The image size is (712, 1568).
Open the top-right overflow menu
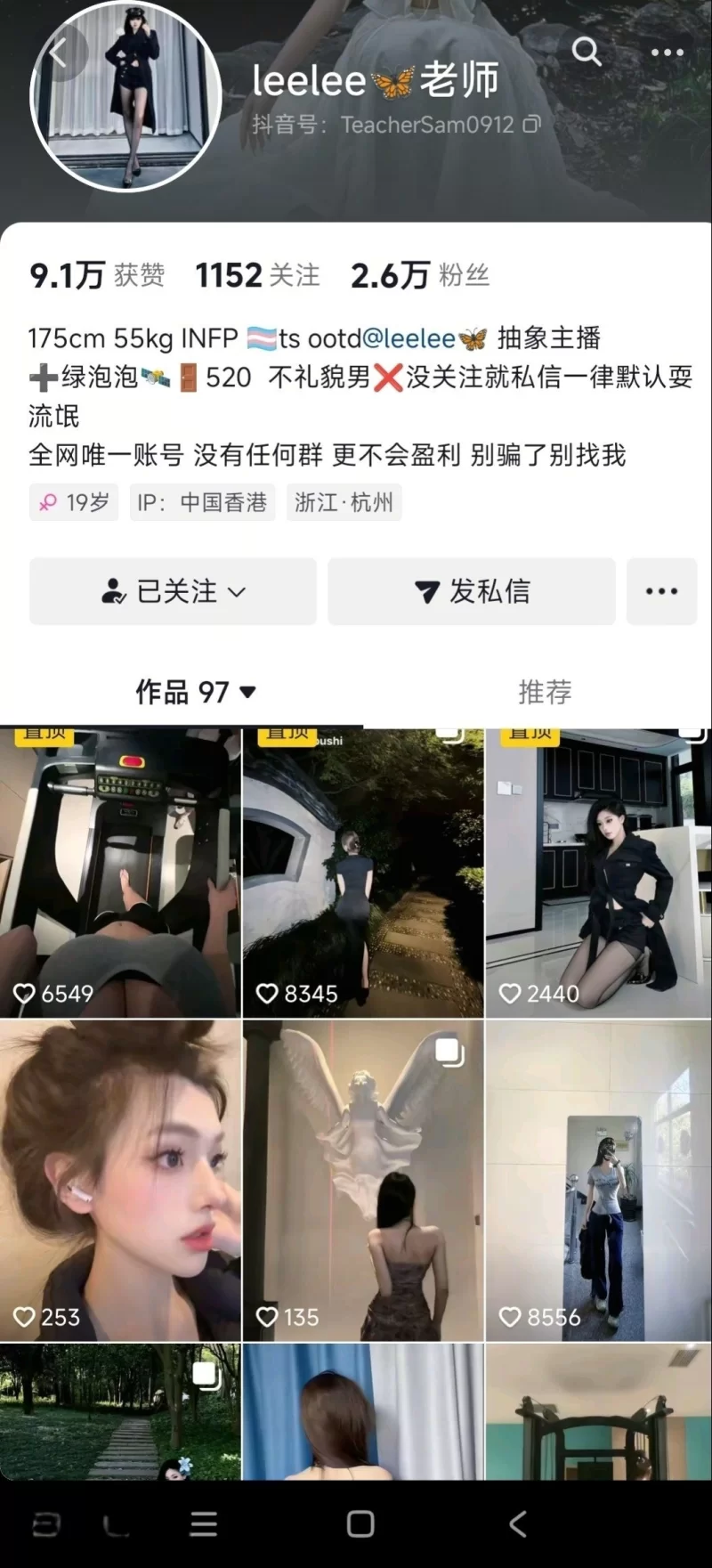click(x=667, y=53)
